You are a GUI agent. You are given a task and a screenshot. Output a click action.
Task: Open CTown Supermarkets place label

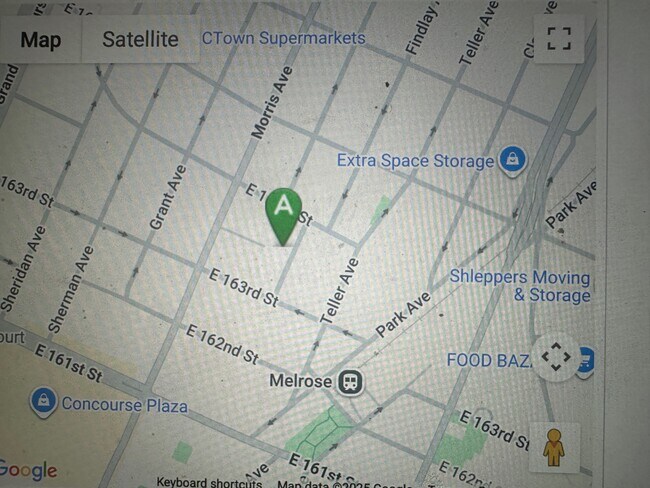click(283, 38)
